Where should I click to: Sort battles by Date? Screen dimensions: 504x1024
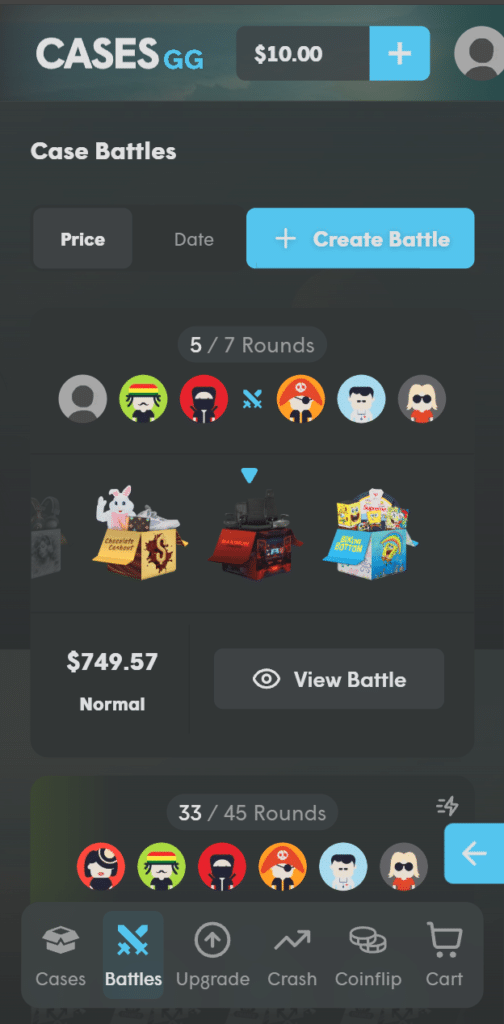194,239
